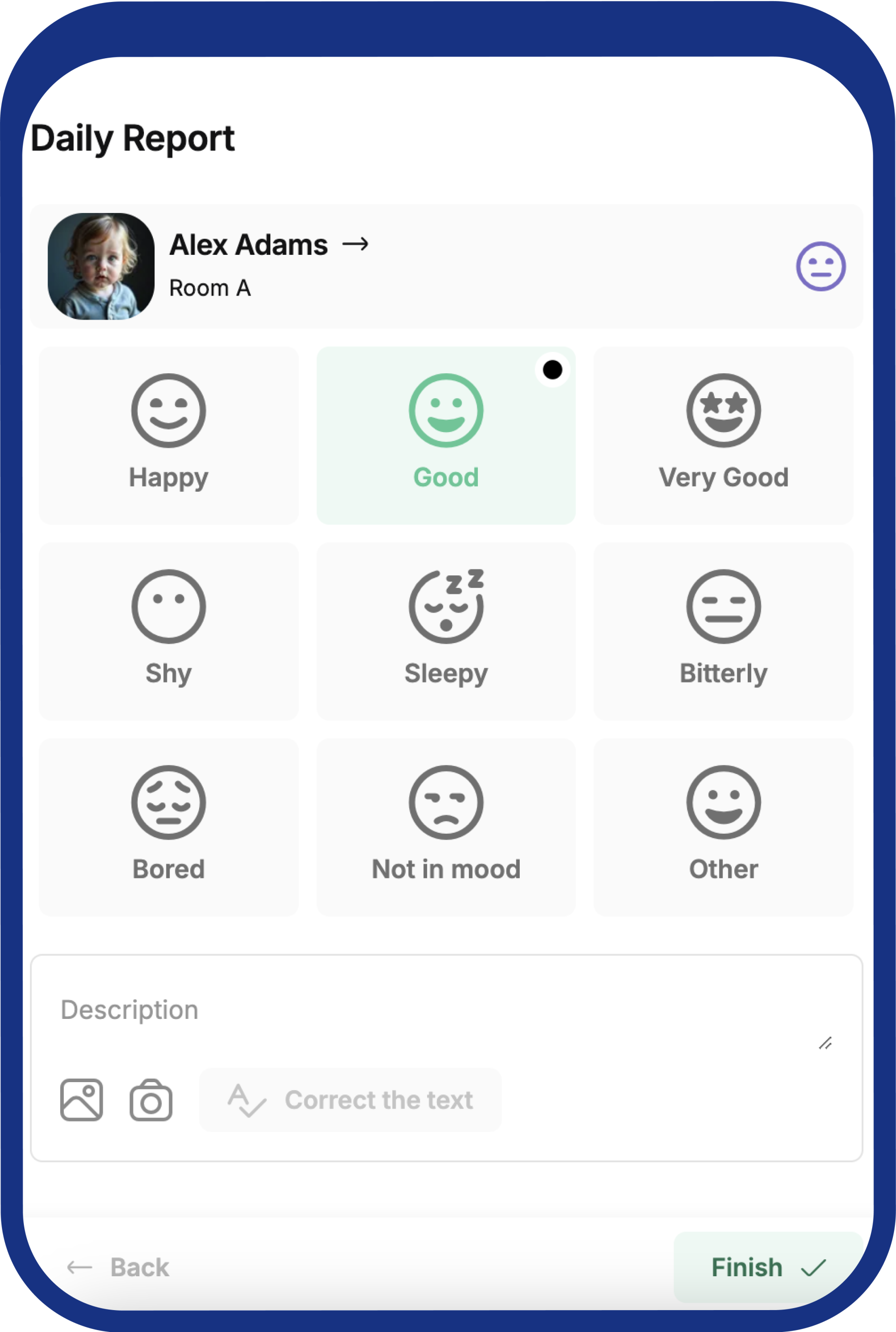Select the Not in mood option
The width and height of the screenshot is (896, 1332).
tap(446, 827)
